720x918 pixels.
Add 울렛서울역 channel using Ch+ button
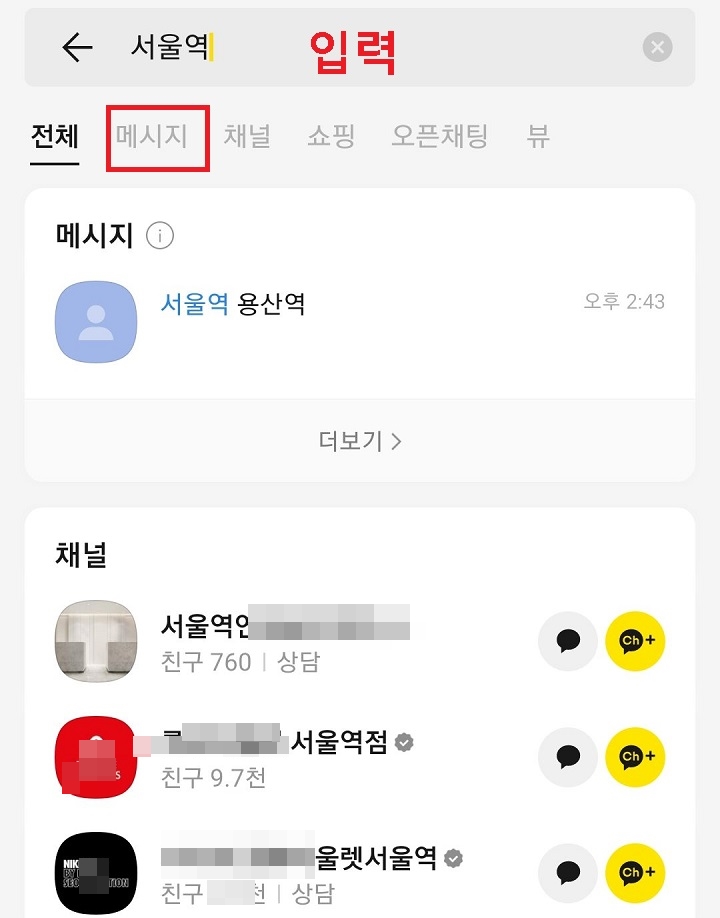pyautogui.click(x=635, y=873)
